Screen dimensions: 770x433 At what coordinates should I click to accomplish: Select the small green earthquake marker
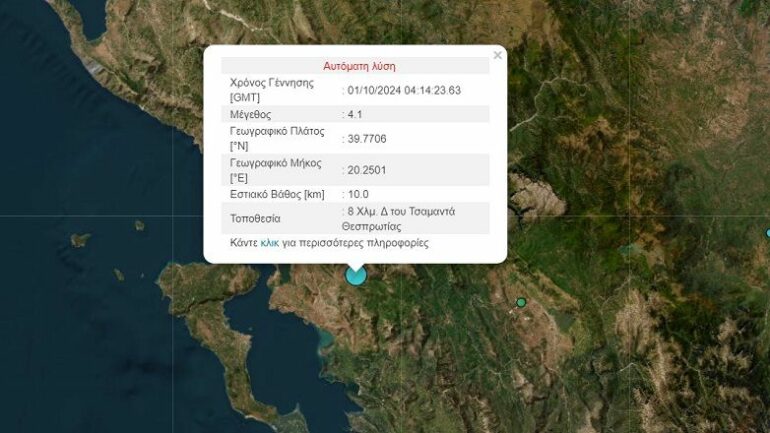521,302
